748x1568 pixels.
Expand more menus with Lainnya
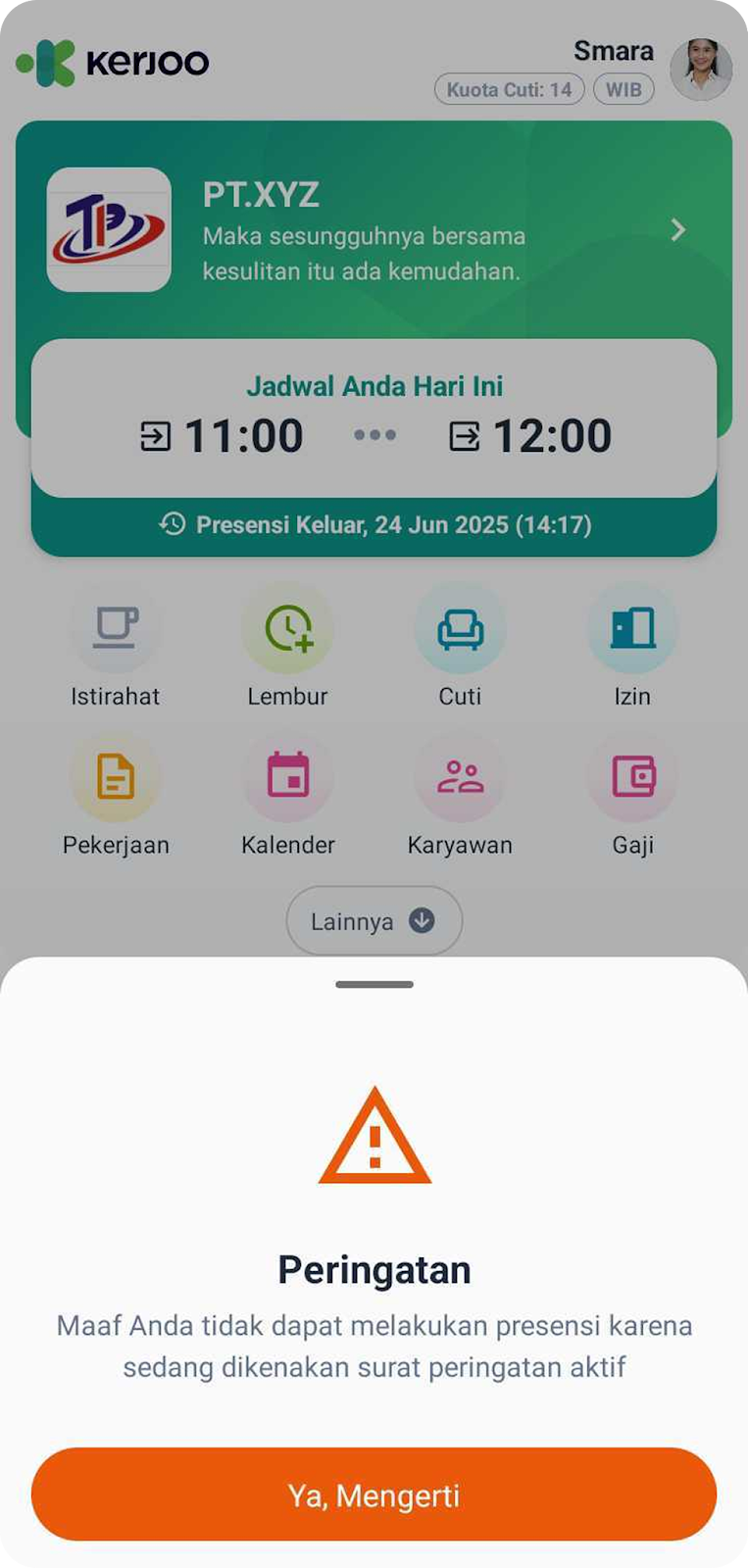tap(374, 921)
